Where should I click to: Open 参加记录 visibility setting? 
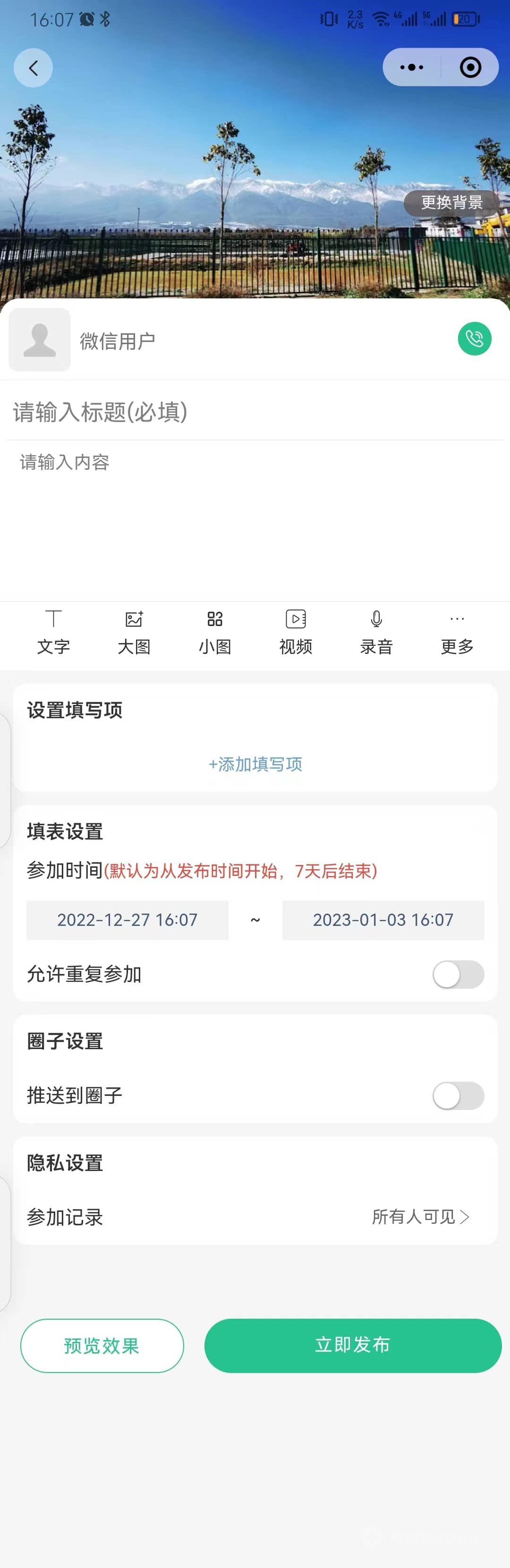[x=420, y=1217]
